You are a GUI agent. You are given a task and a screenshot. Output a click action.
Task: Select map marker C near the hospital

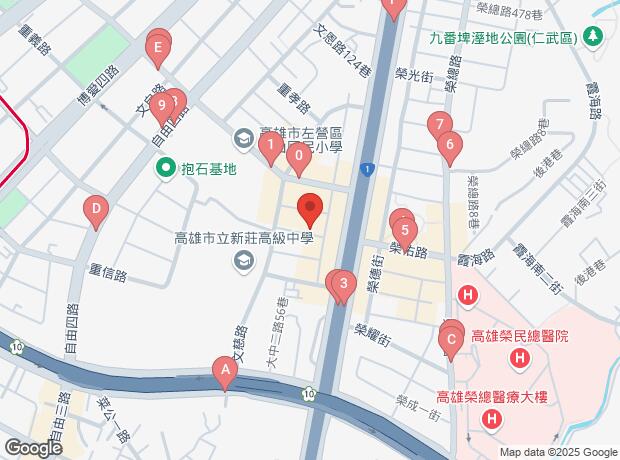[452, 339]
